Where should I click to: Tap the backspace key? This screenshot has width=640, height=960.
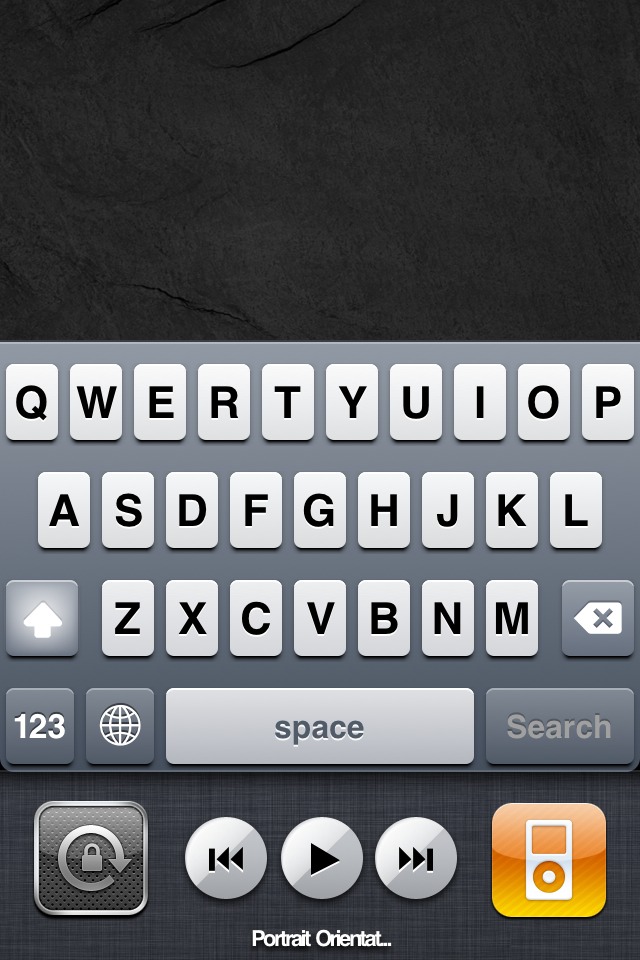pos(598,618)
